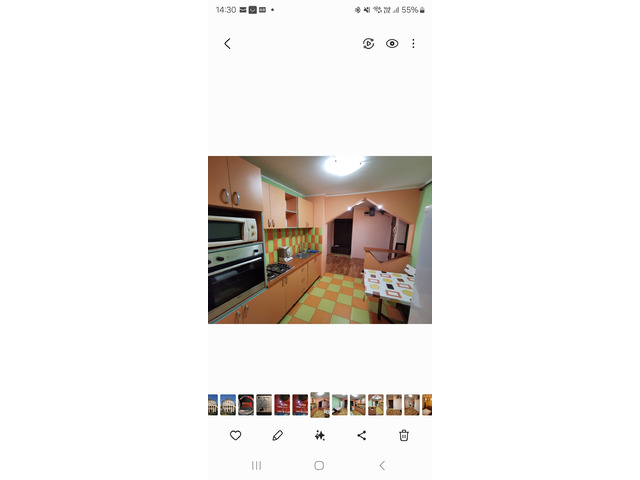Delete this photo with the trash icon

pyautogui.click(x=404, y=435)
